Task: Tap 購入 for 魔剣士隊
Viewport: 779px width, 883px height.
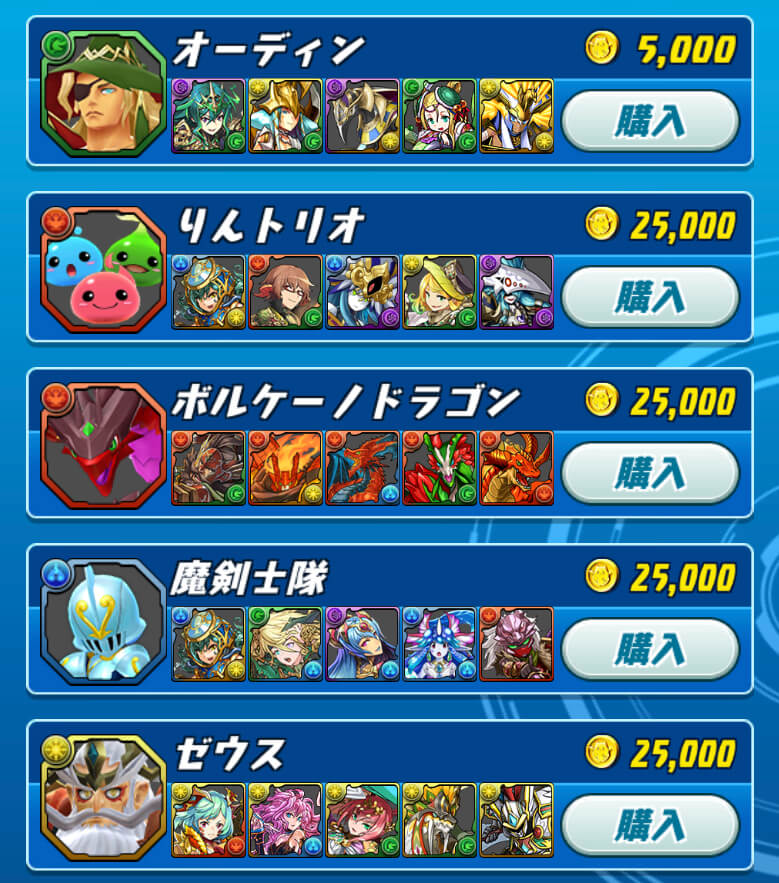Action: point(650,649)
